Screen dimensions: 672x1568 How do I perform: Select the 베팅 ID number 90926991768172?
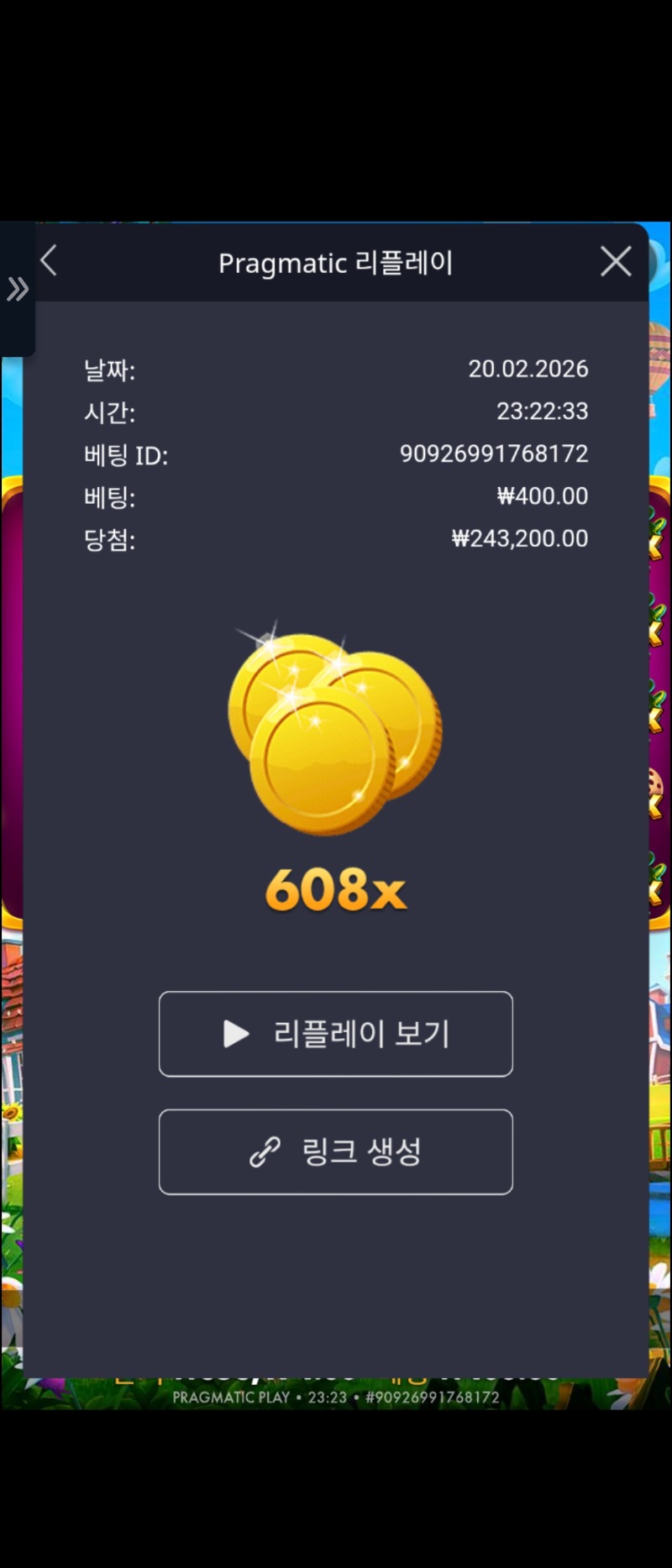click(494, 454)
